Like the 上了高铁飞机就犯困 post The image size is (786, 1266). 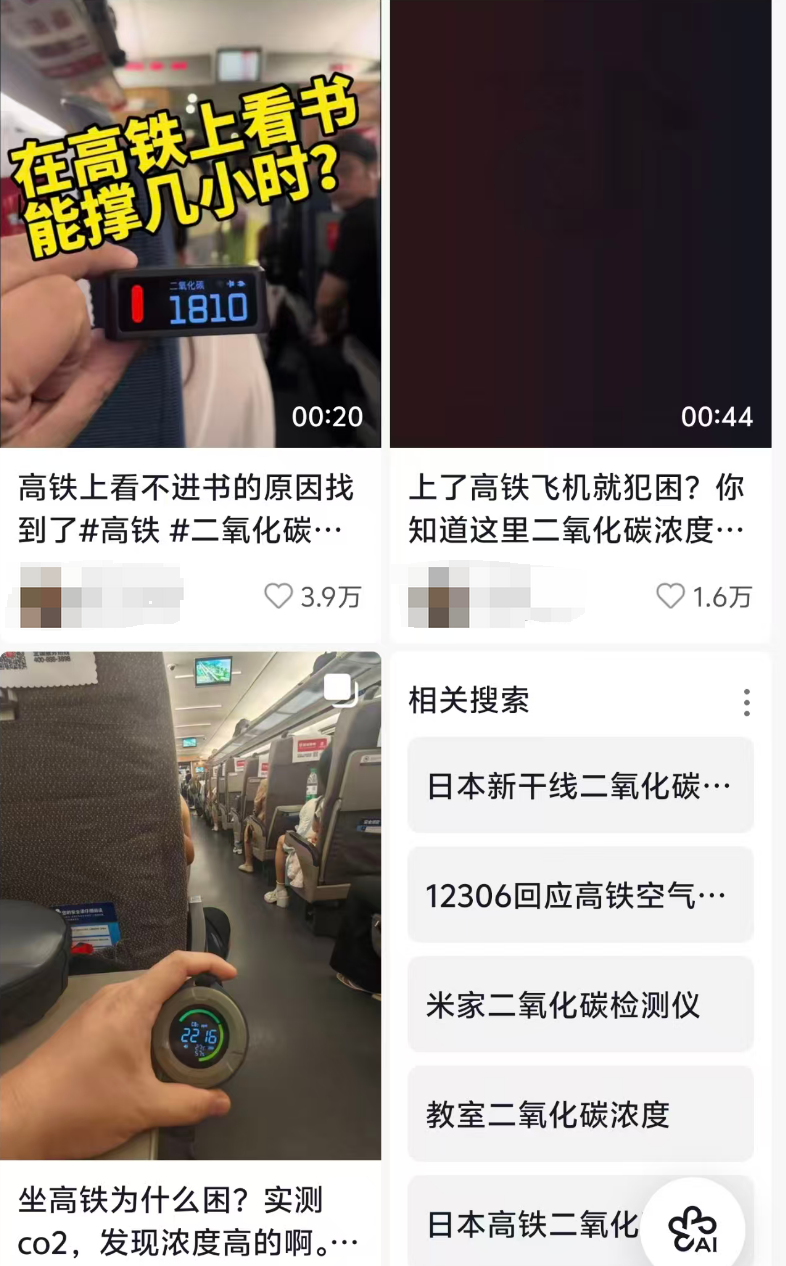670,597
